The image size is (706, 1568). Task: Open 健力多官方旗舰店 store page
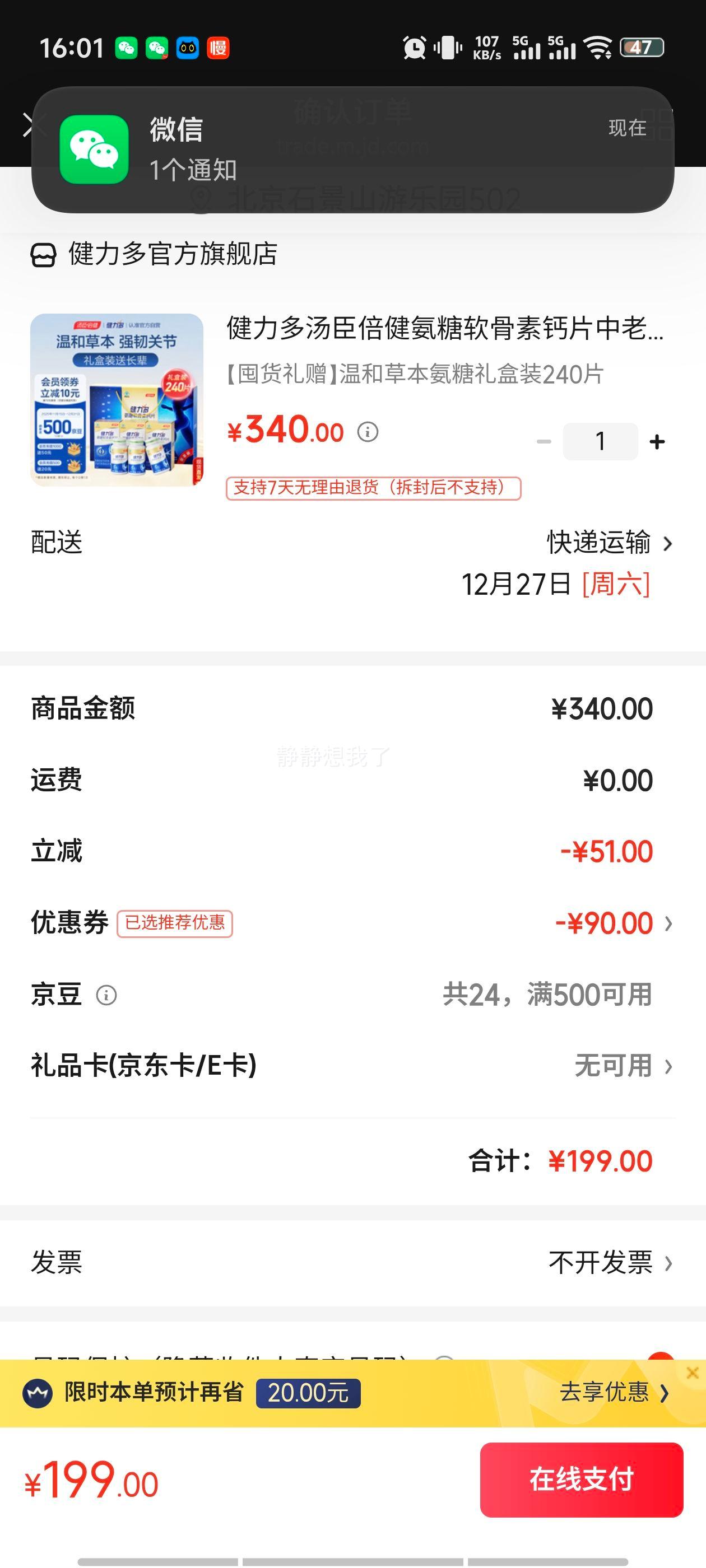[172, 254]
